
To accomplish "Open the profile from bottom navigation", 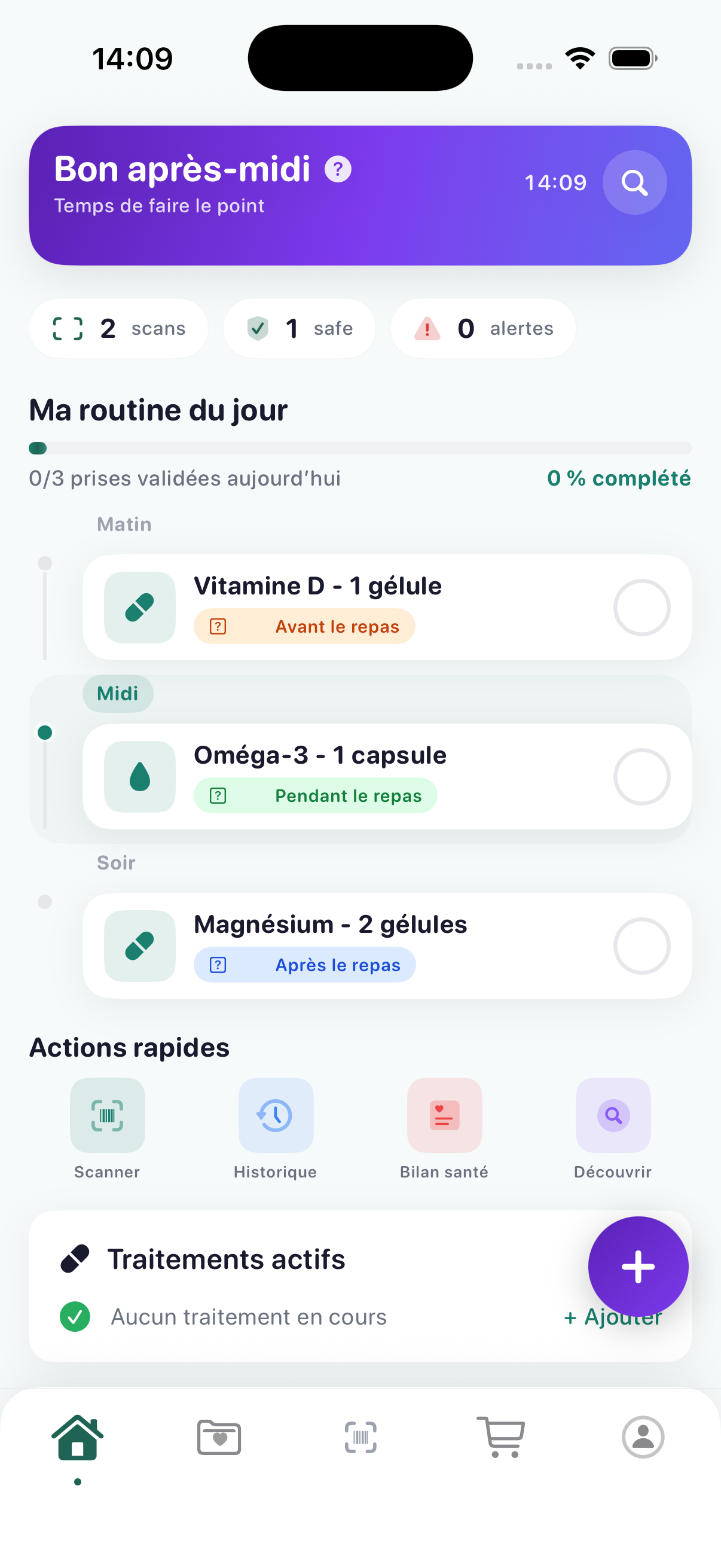I will tap(643, 1437).
